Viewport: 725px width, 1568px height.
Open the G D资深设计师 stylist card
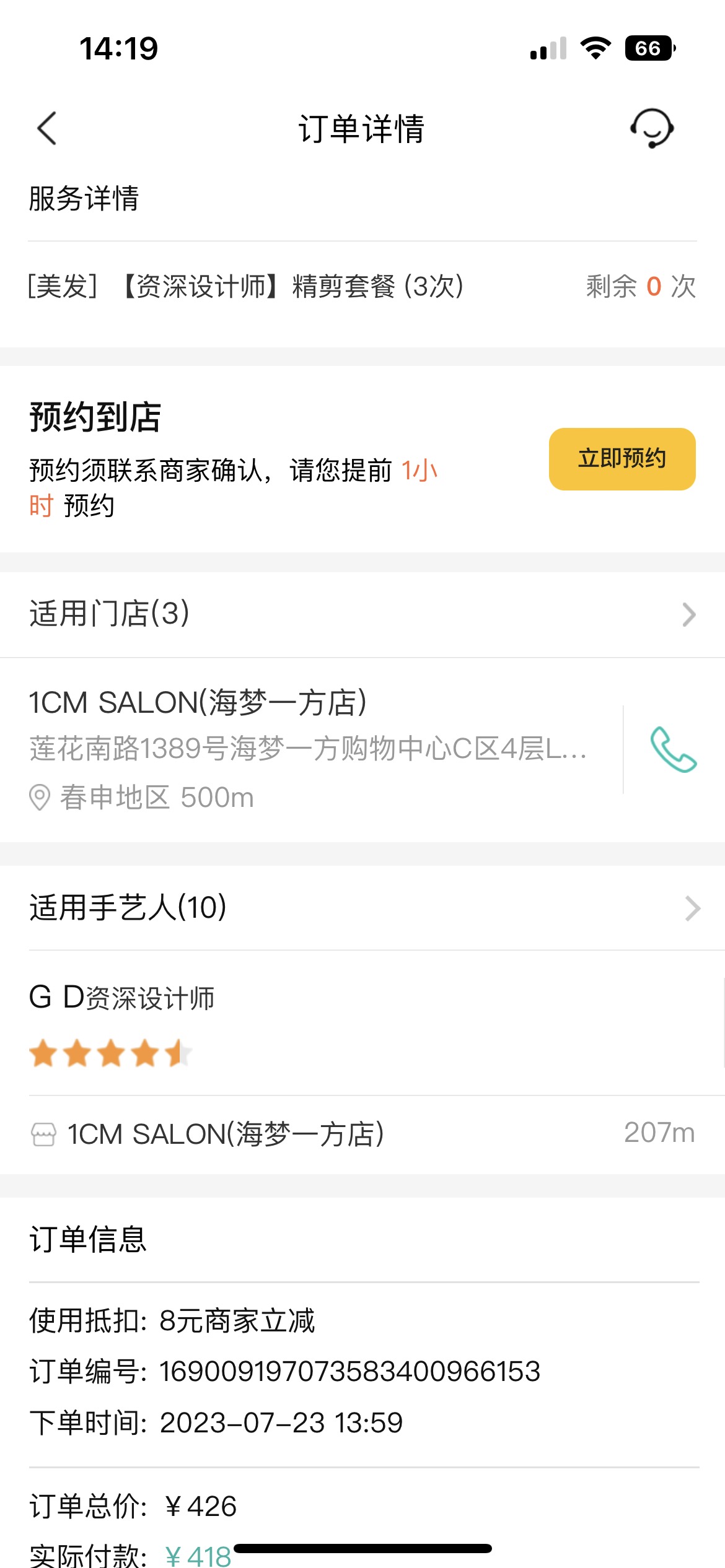coord(362,1023)
